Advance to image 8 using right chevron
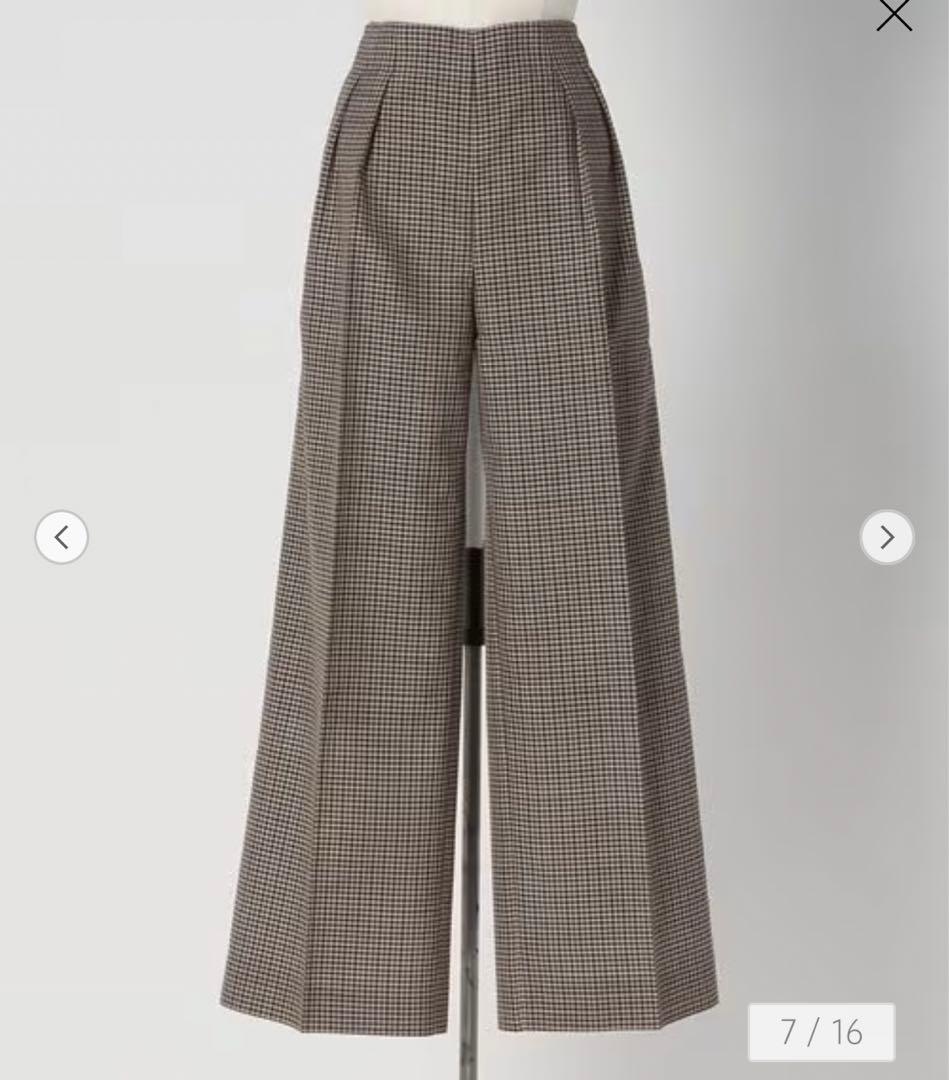 (x=886, y=537)
